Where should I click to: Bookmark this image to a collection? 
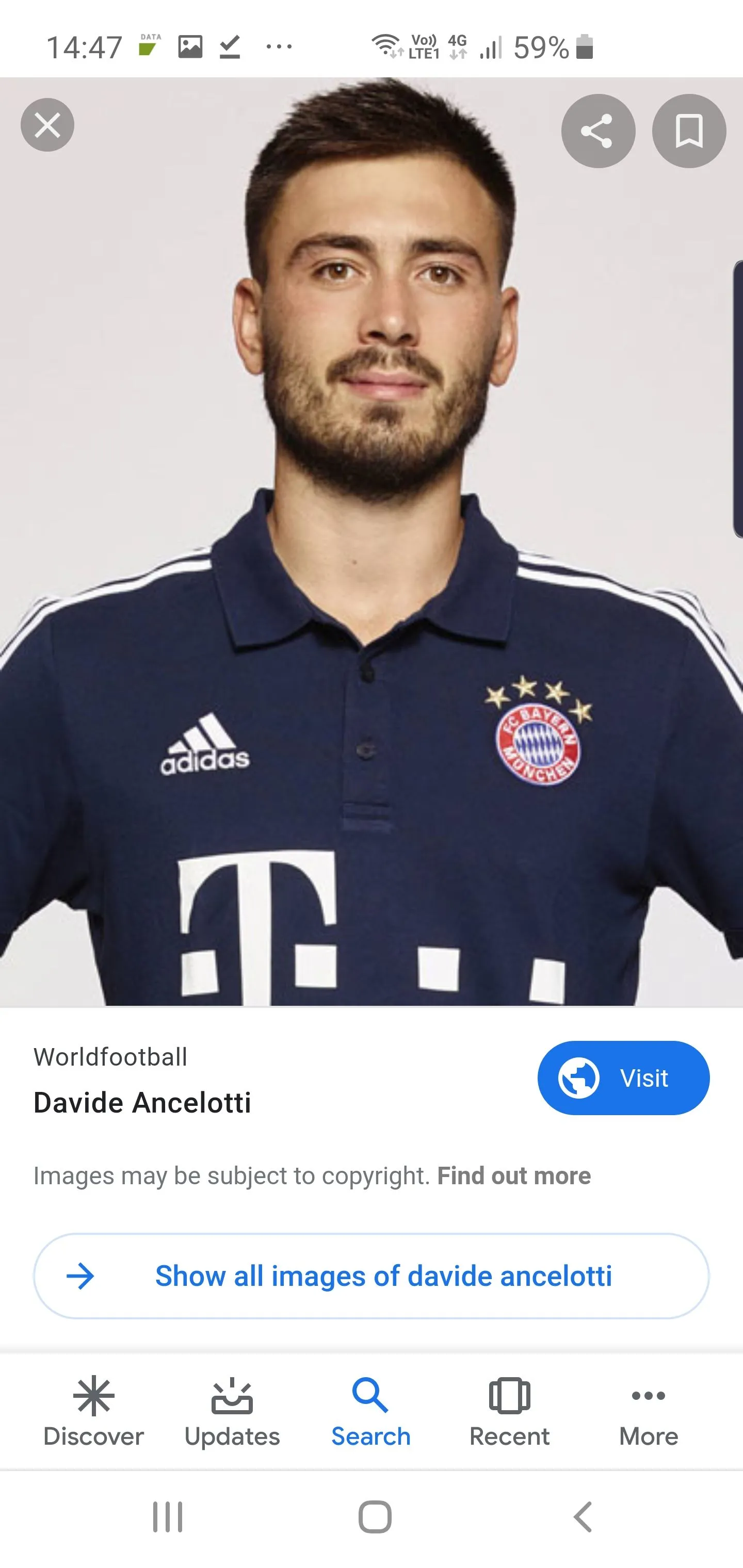689,131
